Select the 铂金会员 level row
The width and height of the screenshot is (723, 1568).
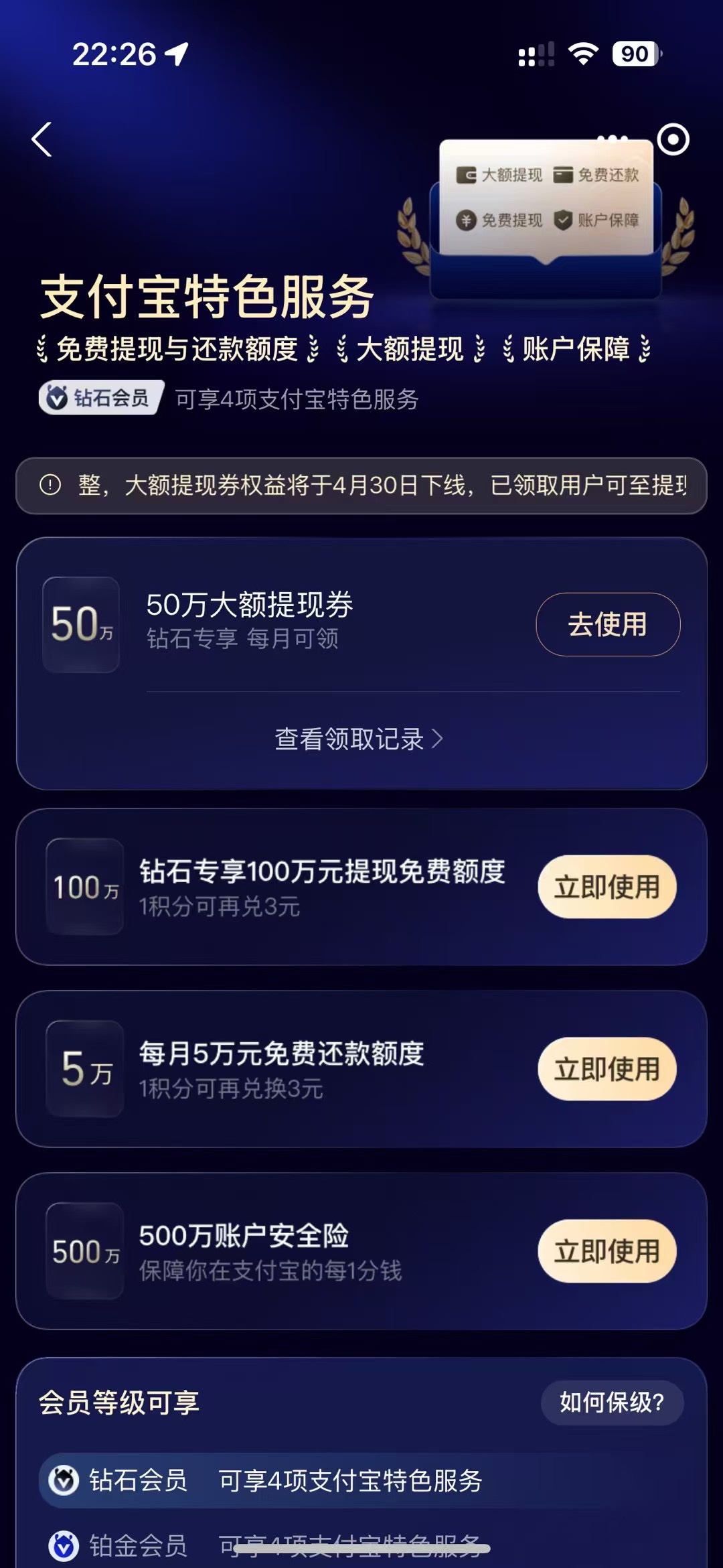point(361,1545)
